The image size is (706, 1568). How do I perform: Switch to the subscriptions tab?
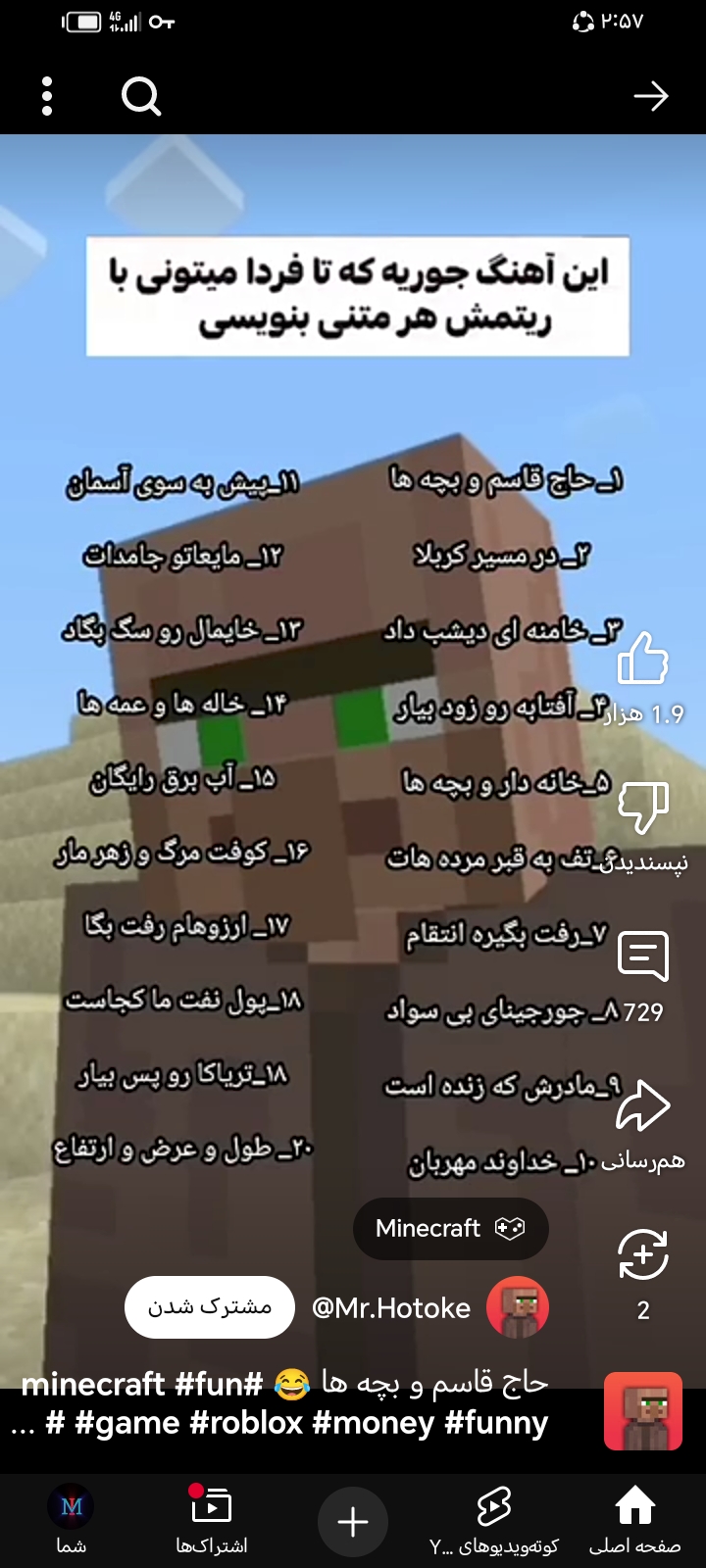(211, 1519)
